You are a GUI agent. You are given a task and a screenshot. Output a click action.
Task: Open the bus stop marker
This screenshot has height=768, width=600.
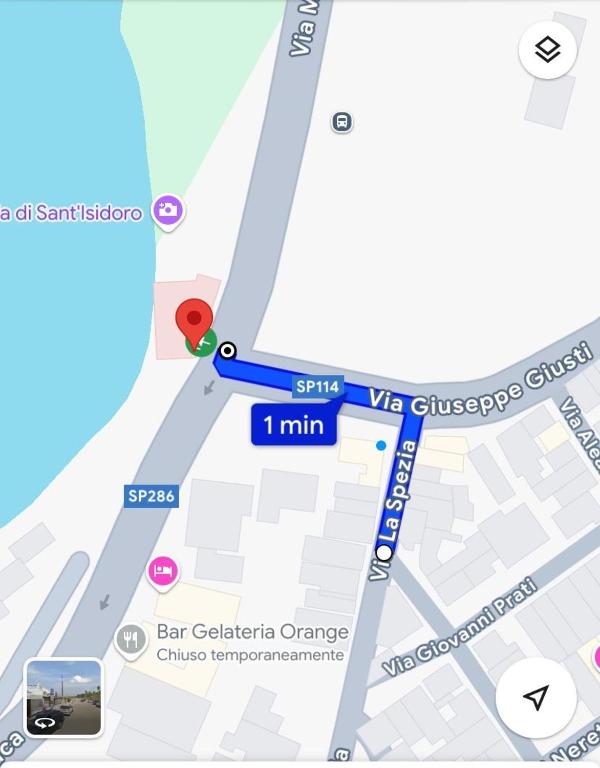pyautogui.click(x=342, y=122)
